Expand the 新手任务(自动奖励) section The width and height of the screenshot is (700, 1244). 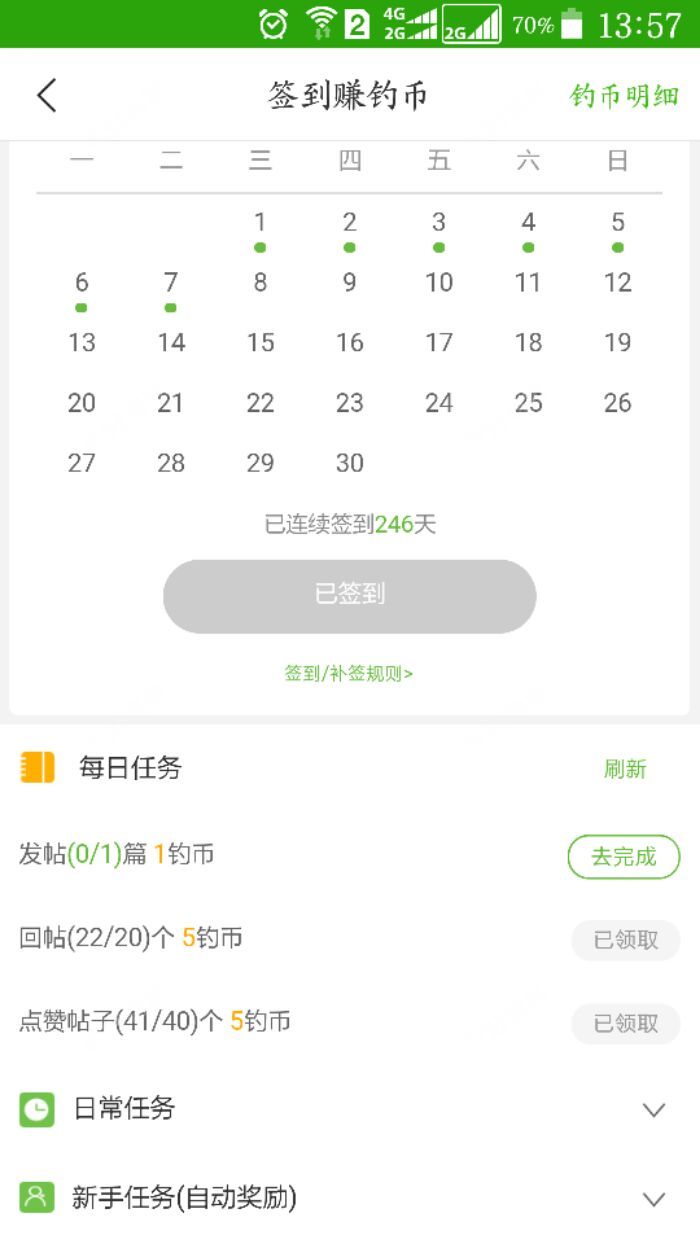coord(653,1199)
